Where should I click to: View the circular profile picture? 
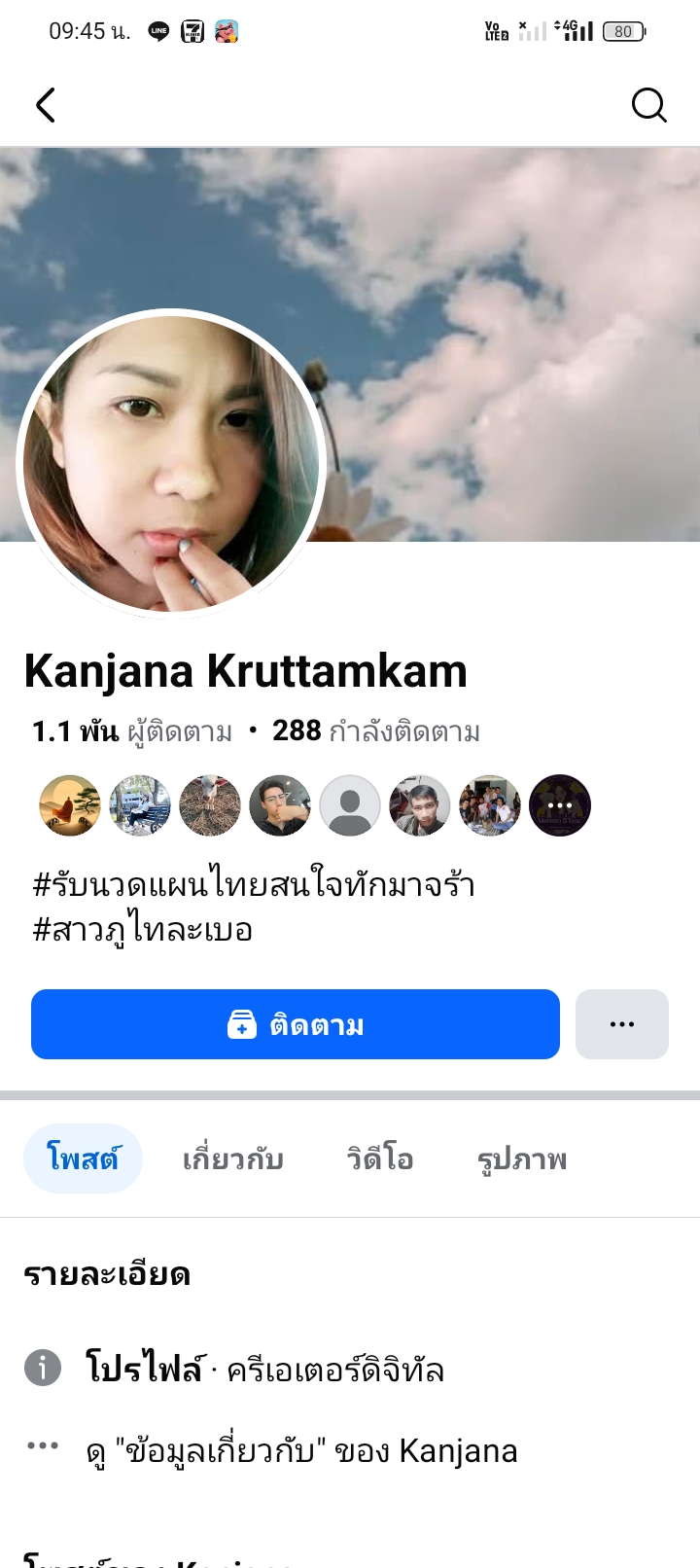click(x=172, y=464)
